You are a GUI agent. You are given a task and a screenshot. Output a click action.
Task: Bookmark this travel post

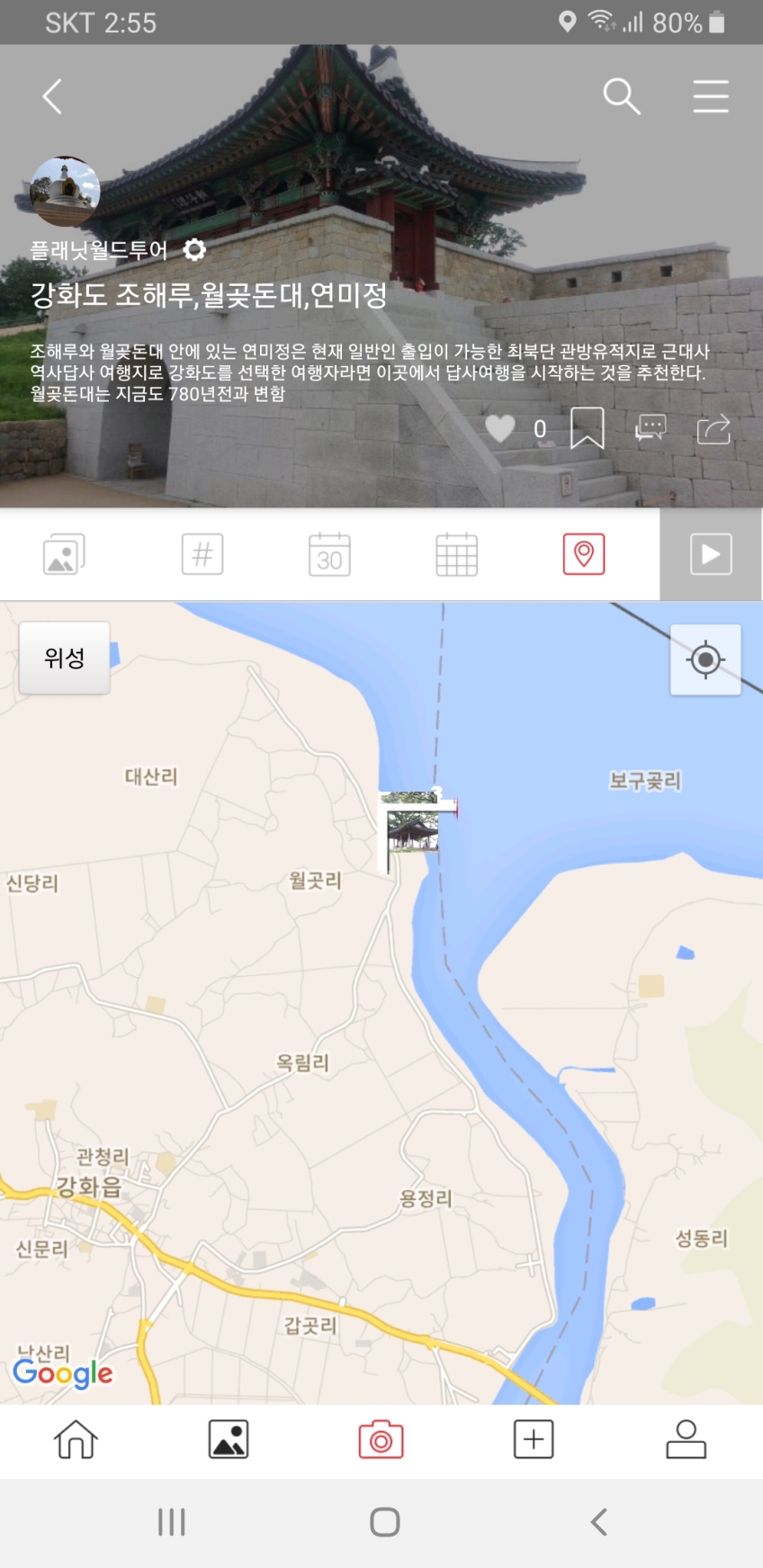(587, 428)
